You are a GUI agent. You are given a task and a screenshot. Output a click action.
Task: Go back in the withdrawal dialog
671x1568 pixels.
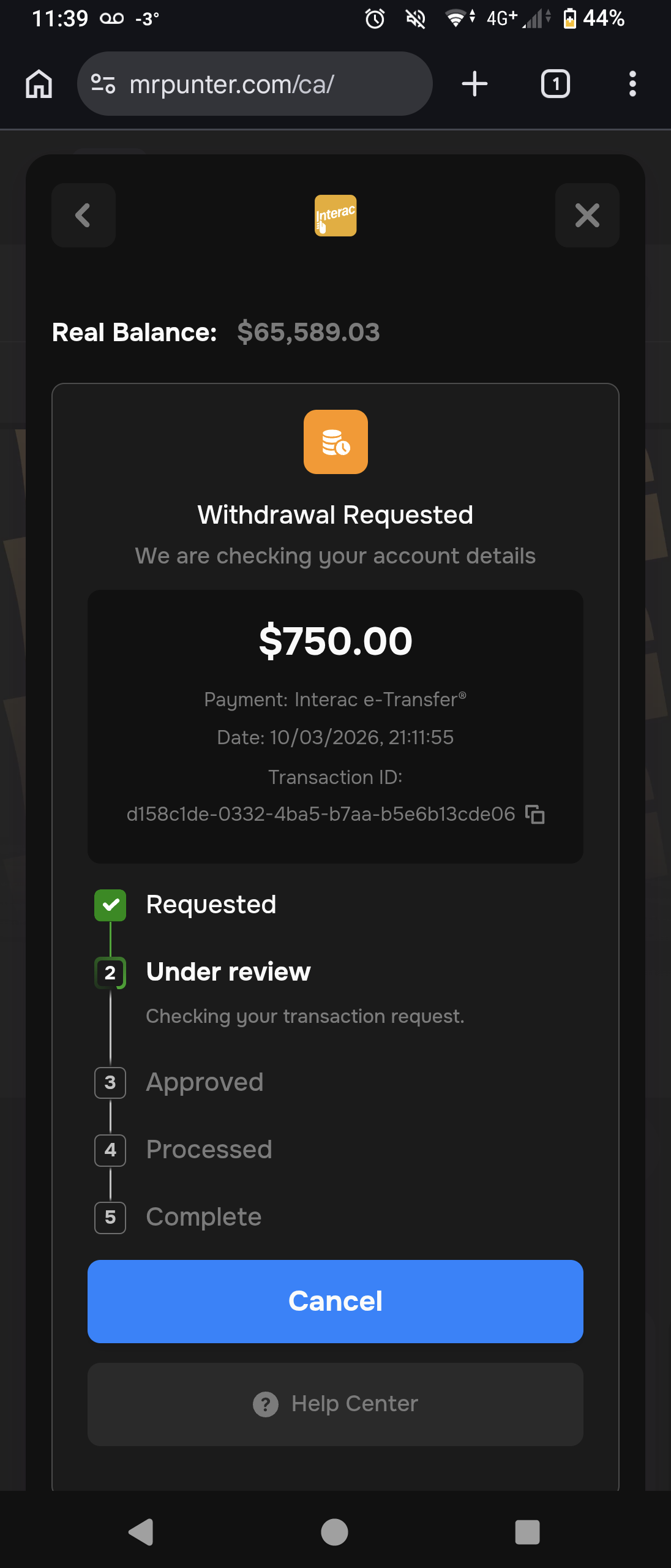tap(83, 216)
